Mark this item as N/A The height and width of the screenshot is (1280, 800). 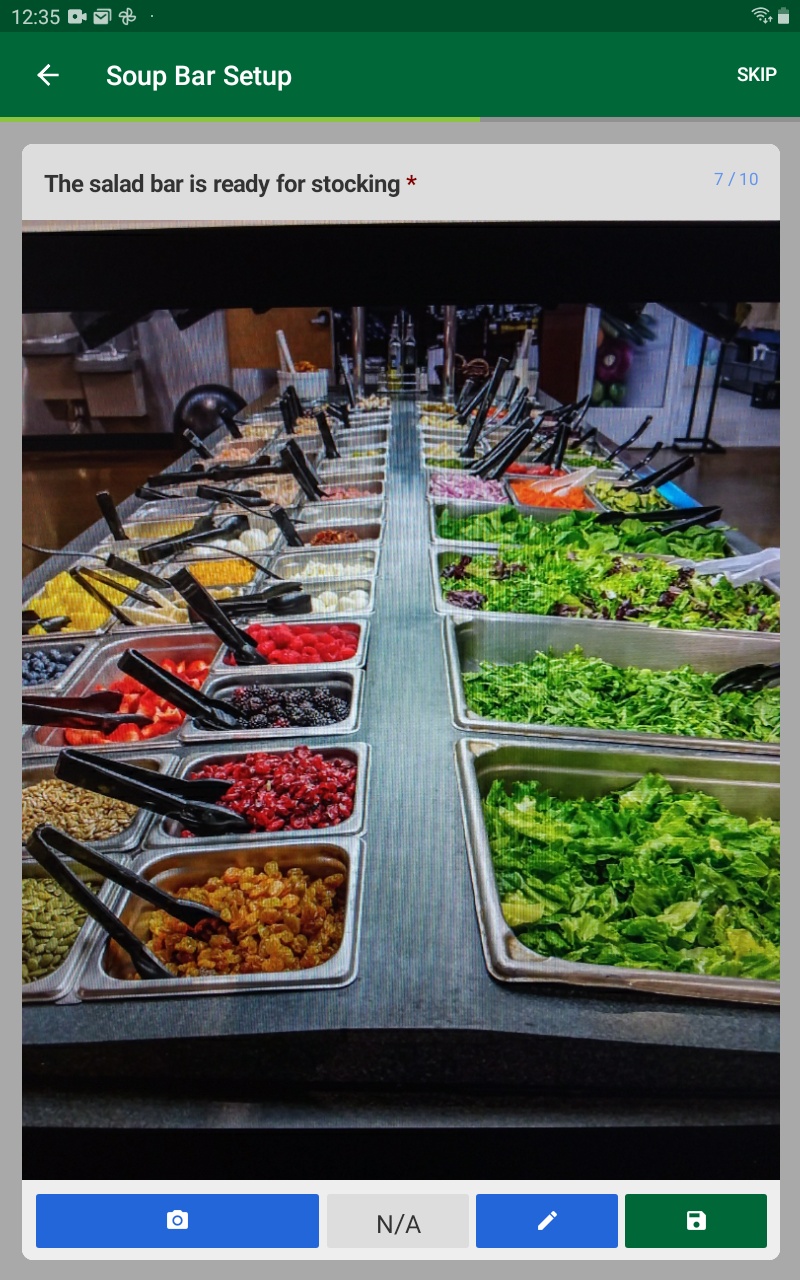point(398,1222)
